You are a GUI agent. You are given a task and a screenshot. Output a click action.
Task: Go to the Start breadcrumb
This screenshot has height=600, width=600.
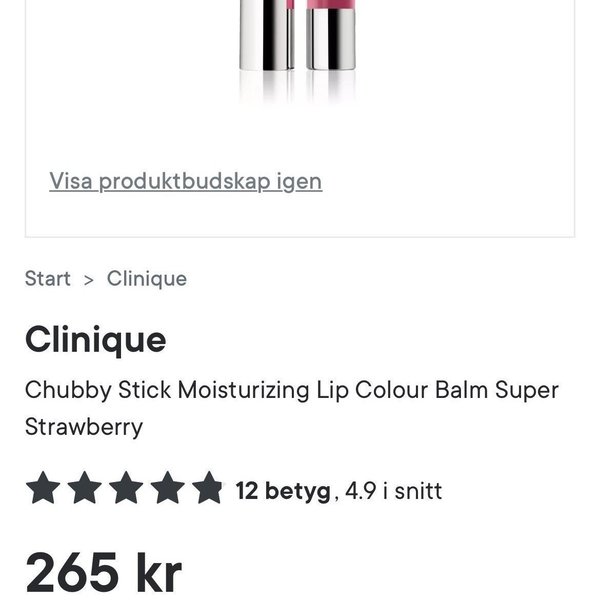click(x=47, y=279)
